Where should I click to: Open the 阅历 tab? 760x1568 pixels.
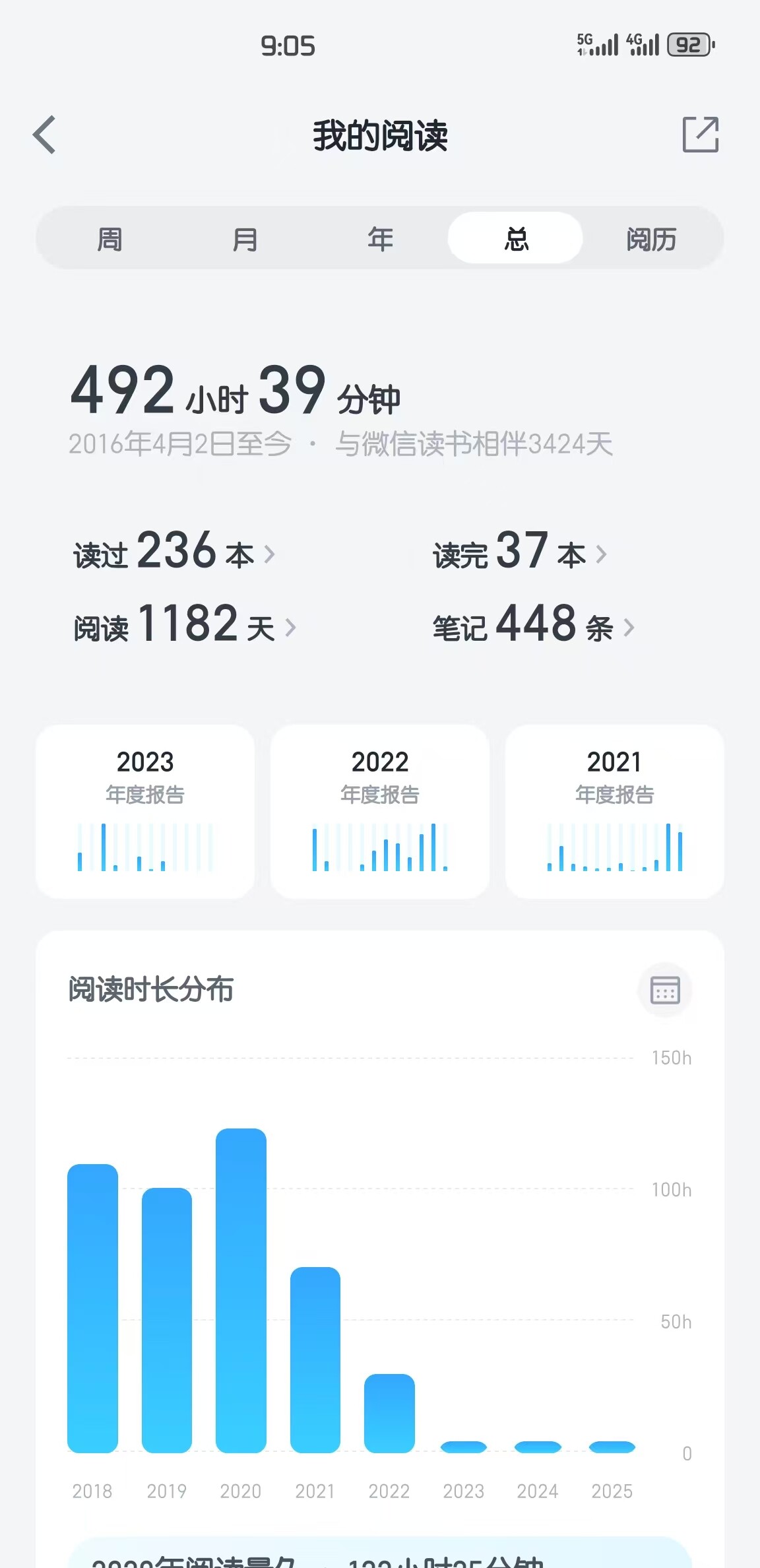tap(651, 238)
